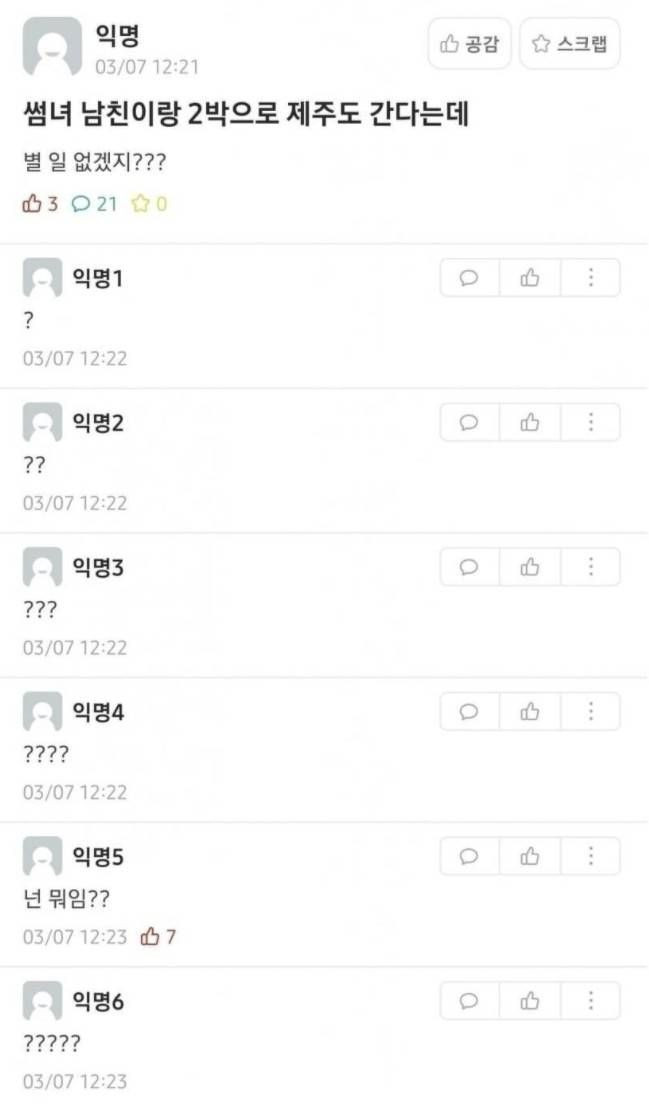Image resolution: width=649 pixels, height=1107 pixels.
Task: Open more options for 익명4's comment
Action: (591, 712)
